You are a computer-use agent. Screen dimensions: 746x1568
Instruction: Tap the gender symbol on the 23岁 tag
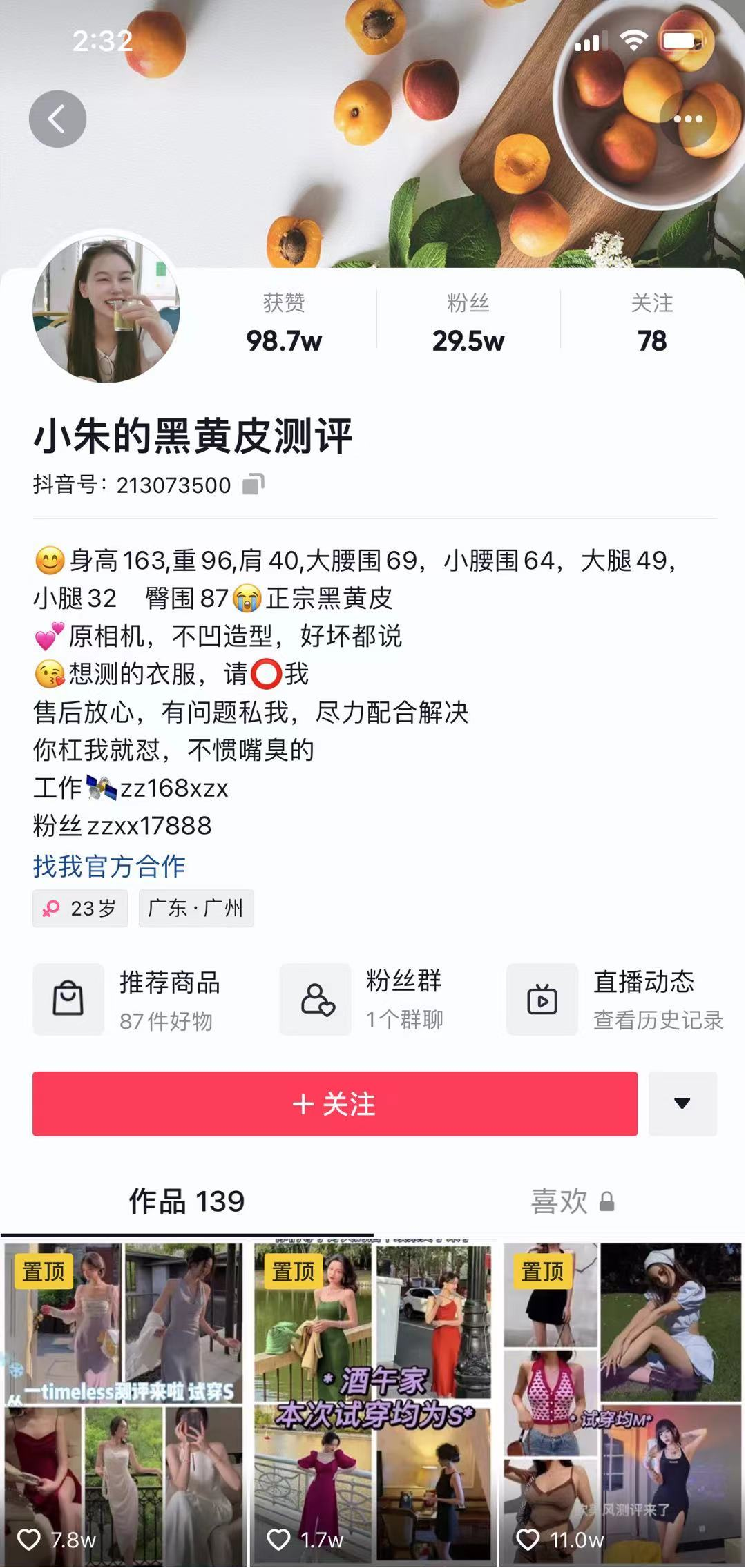[51, 908]
